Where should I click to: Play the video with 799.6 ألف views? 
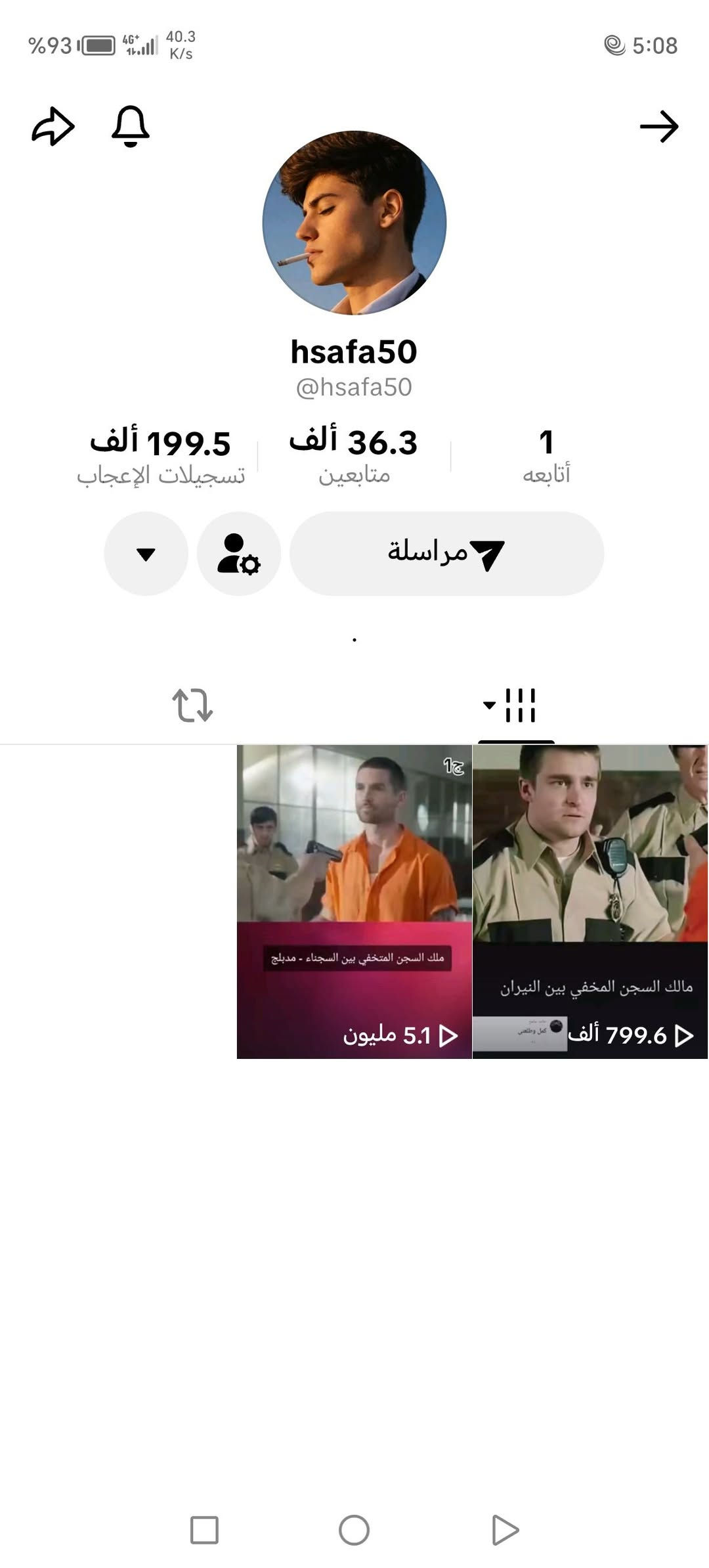(x=590, y=901)
